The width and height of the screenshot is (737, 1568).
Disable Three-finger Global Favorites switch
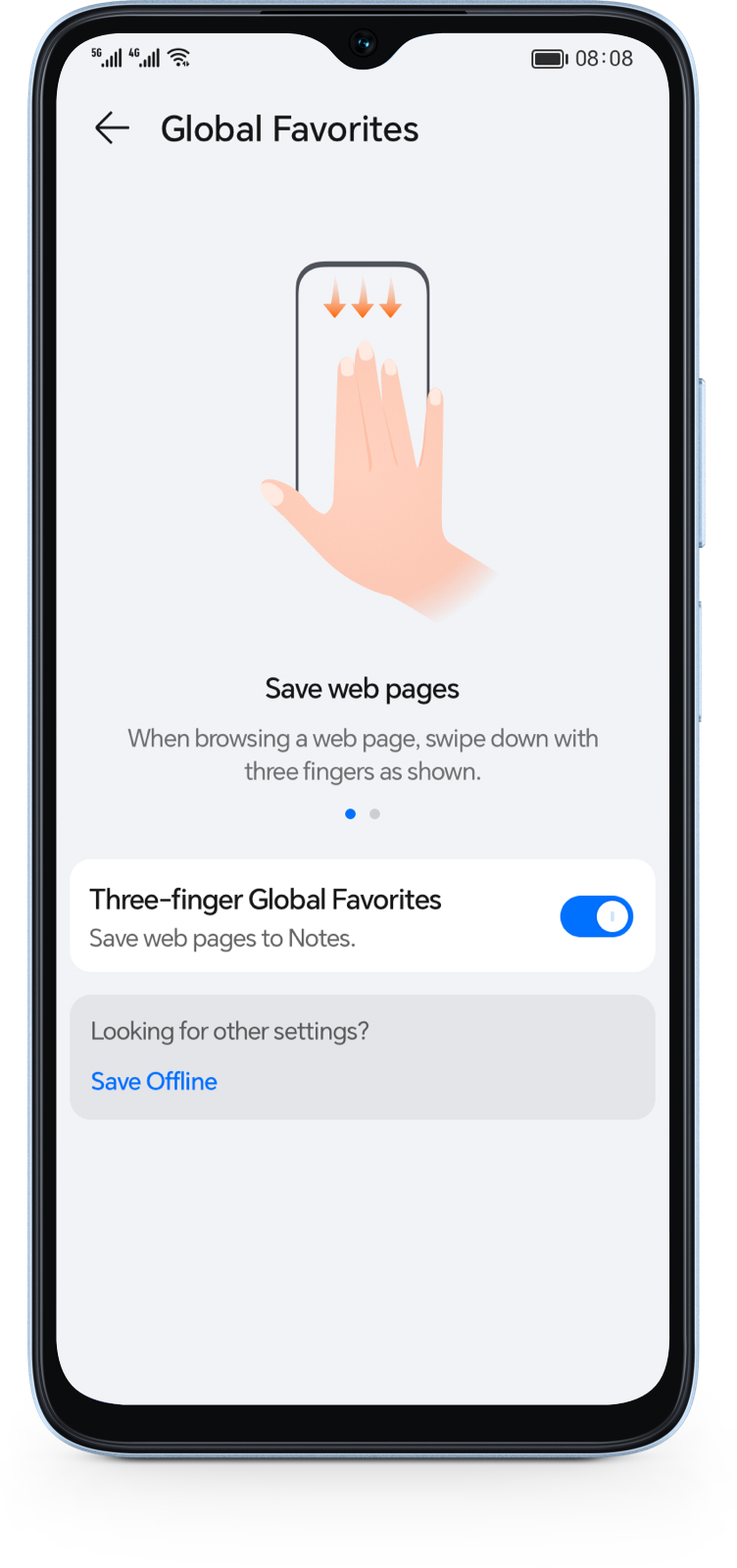(x=596, y=917)
